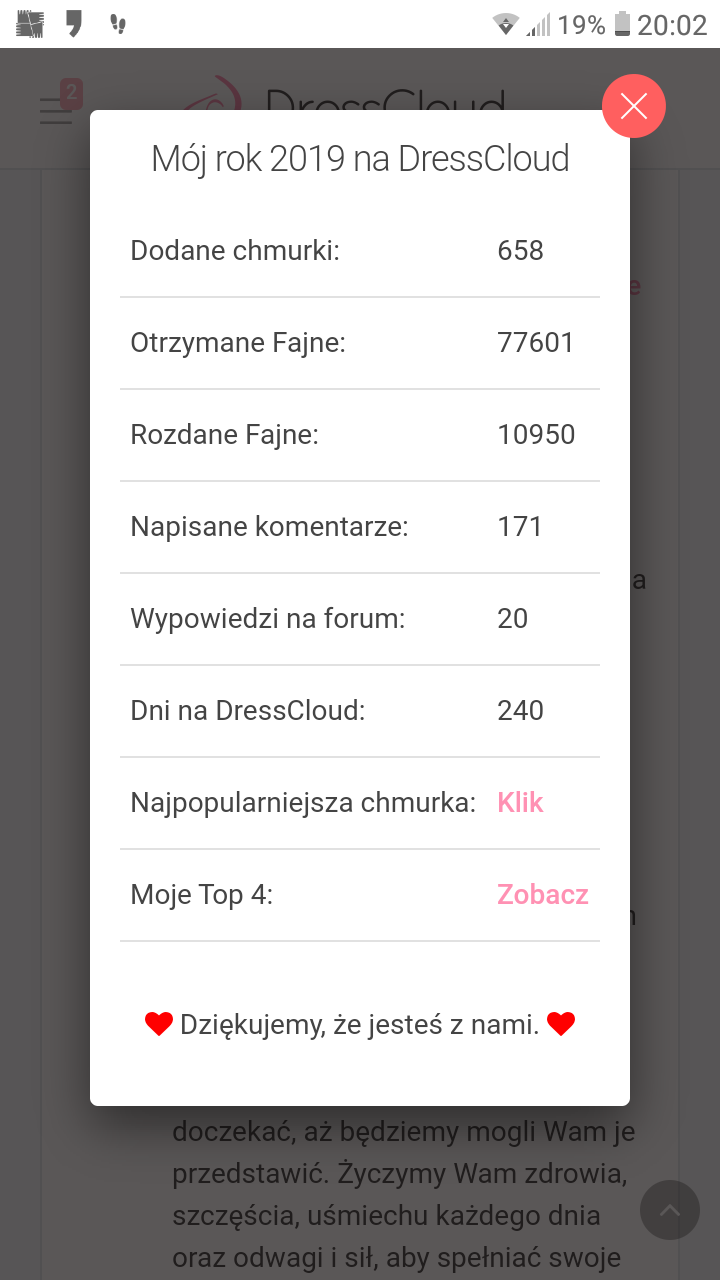Tap the modal title Mój rok 2019
Viewport: 720px width, 1280px height.
click(x=360, y=158)
